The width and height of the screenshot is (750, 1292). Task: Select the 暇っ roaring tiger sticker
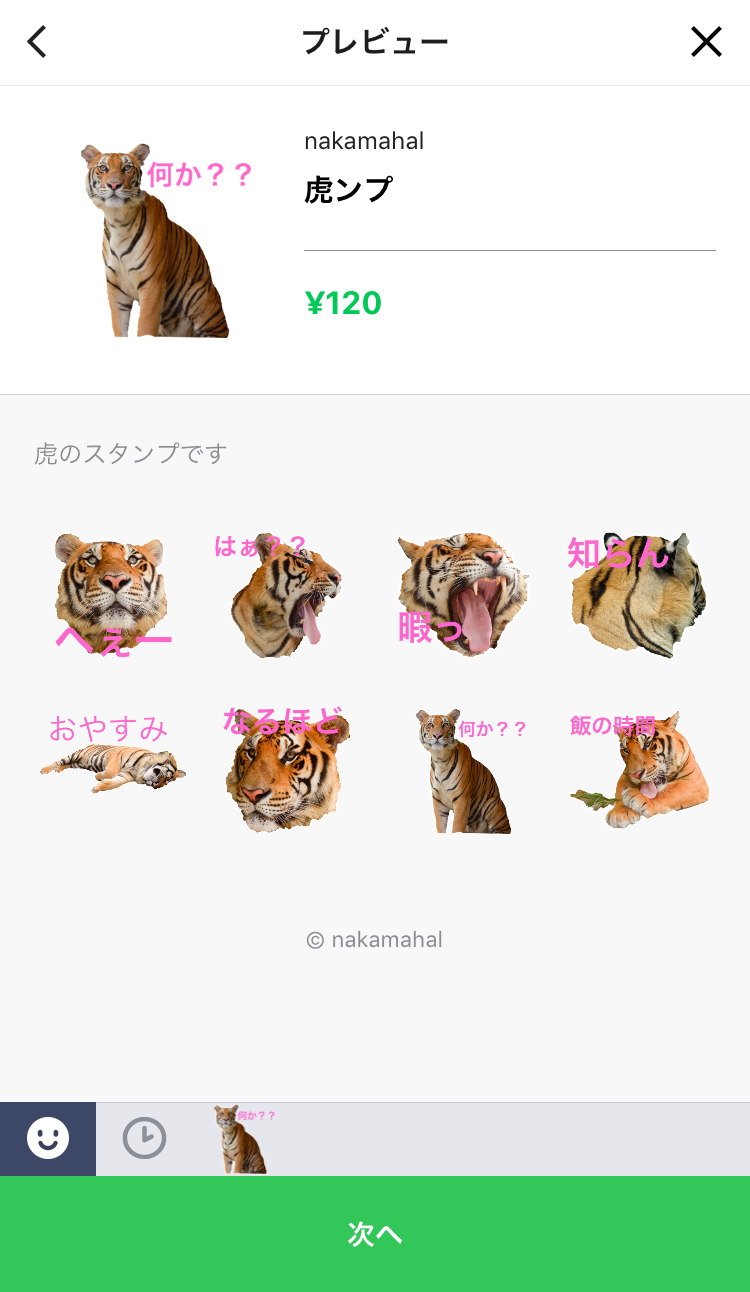coord(462,595)
